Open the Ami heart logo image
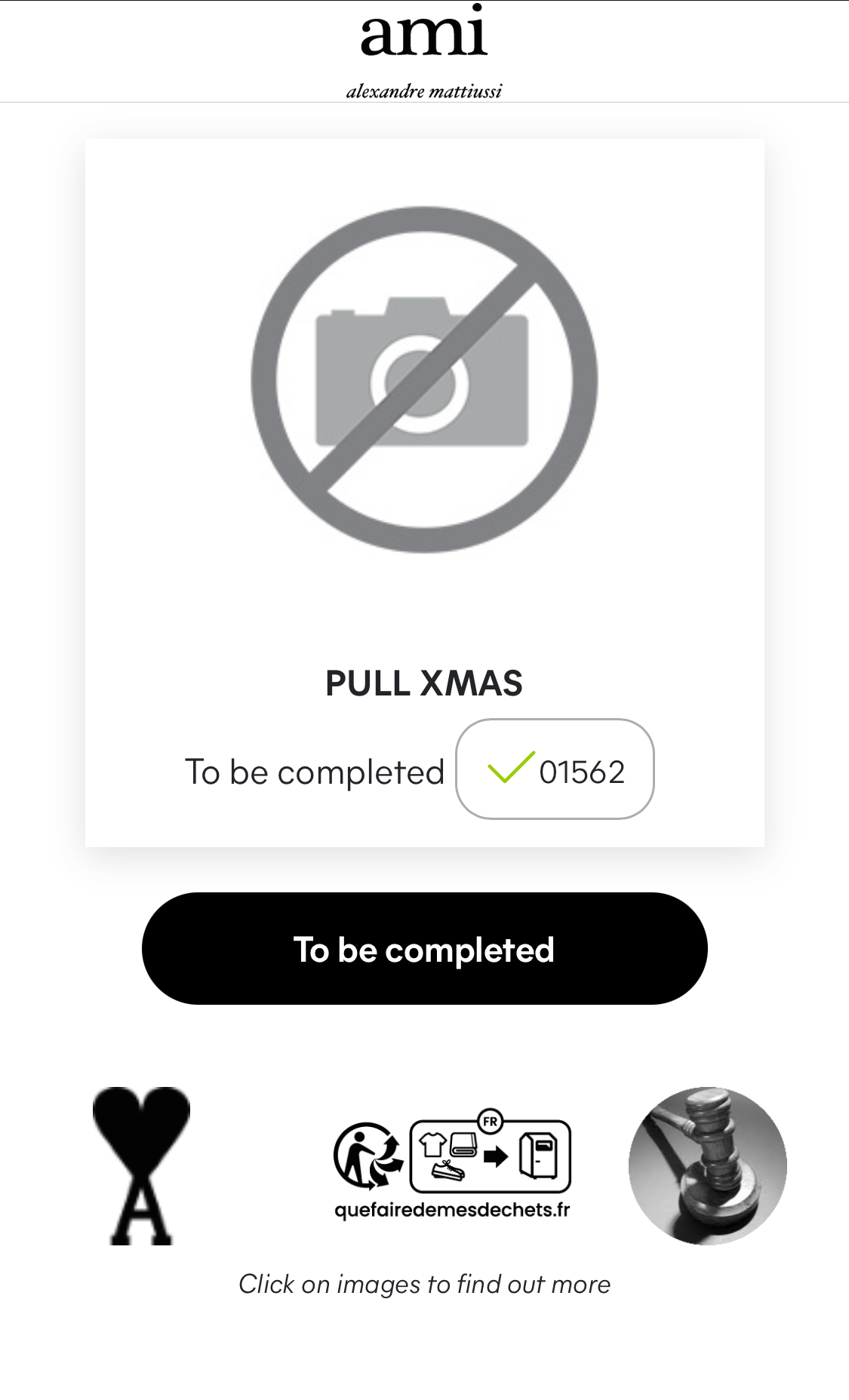849x1400 pixels. pos(141,1165)
